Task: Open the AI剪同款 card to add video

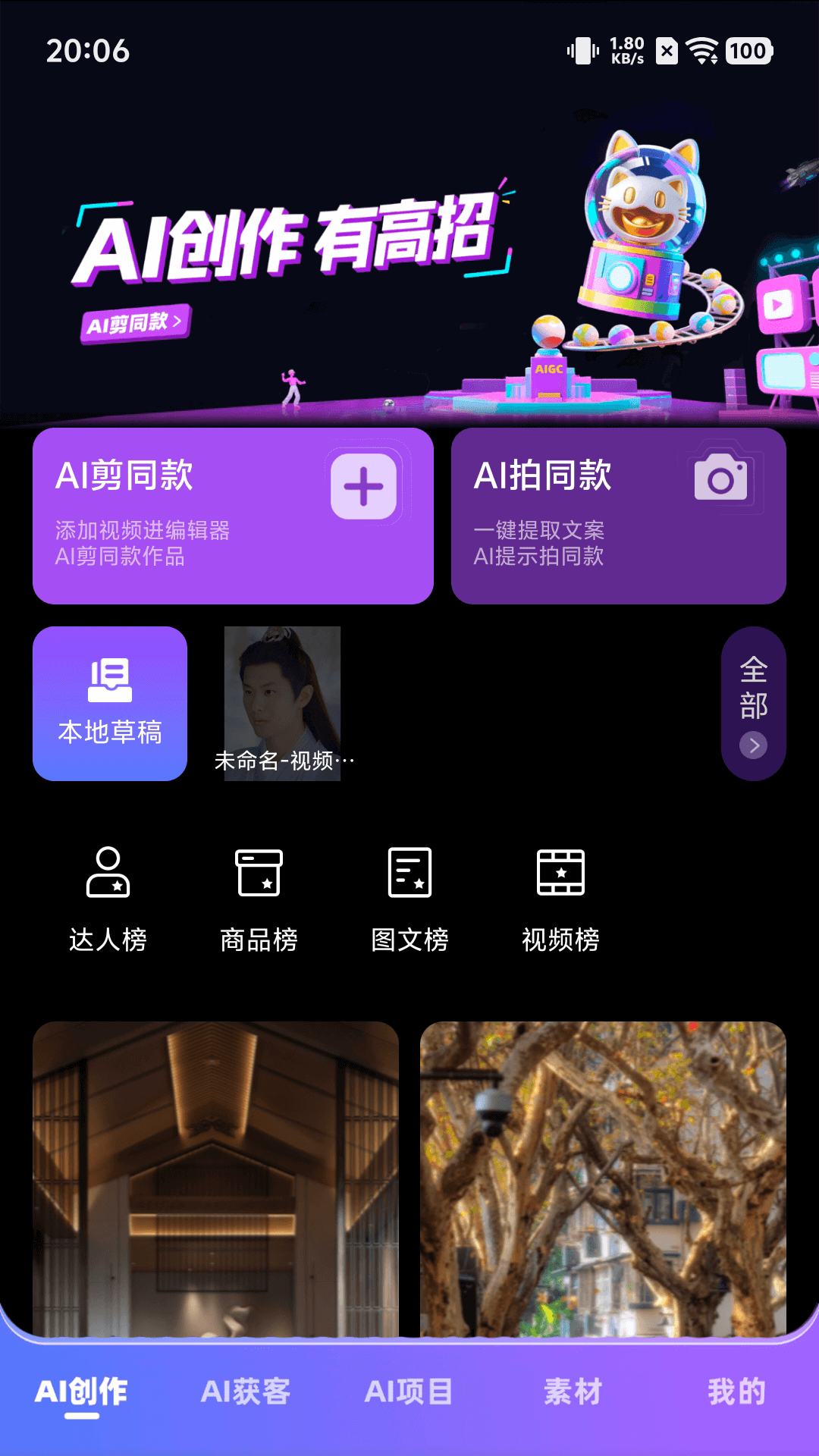Action: 233,516
